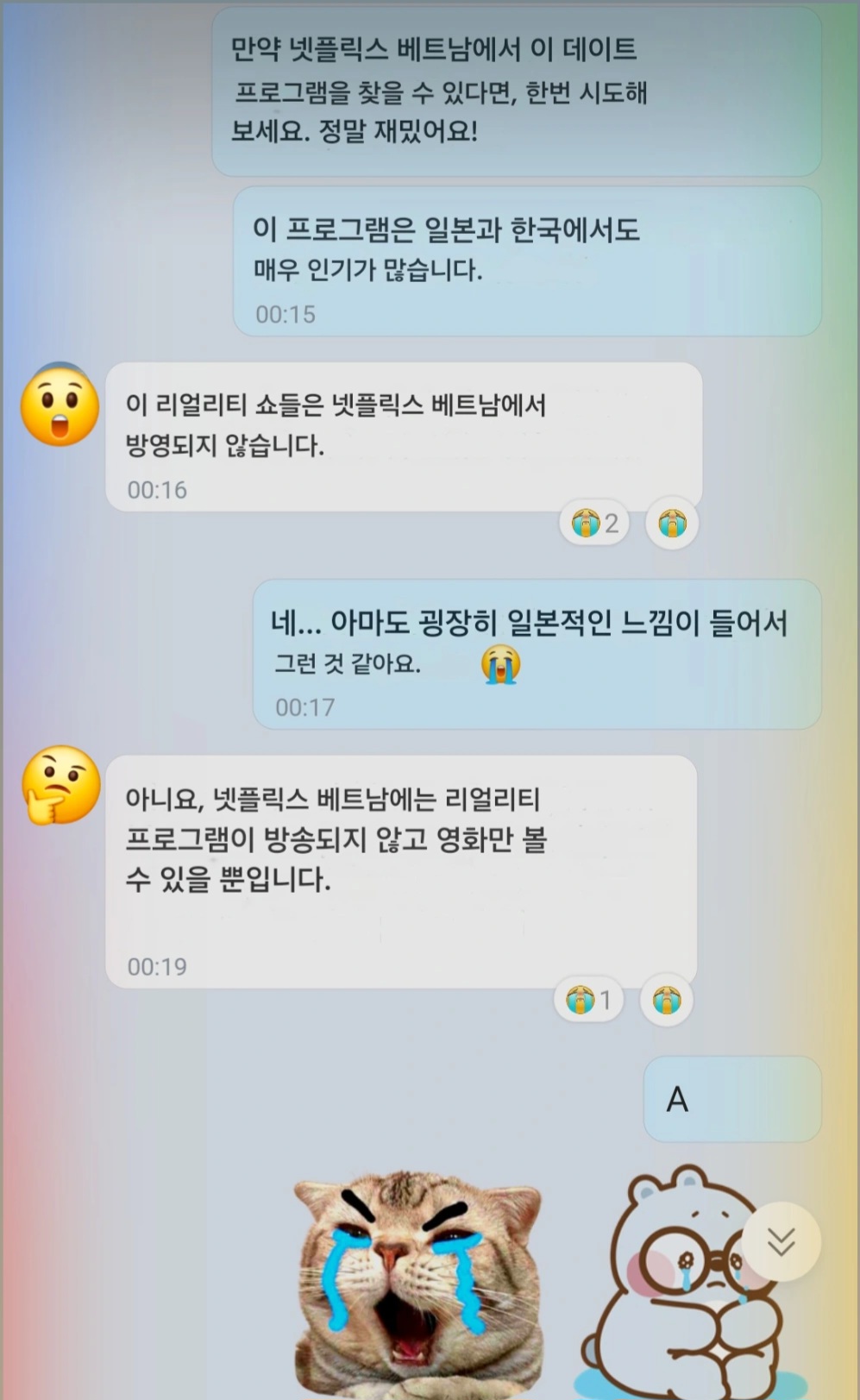Viewport: 860px width, 1400px height.
Task: Open the crying reaction count on the 00:19 message
Action: click(x=589, y=1000)
